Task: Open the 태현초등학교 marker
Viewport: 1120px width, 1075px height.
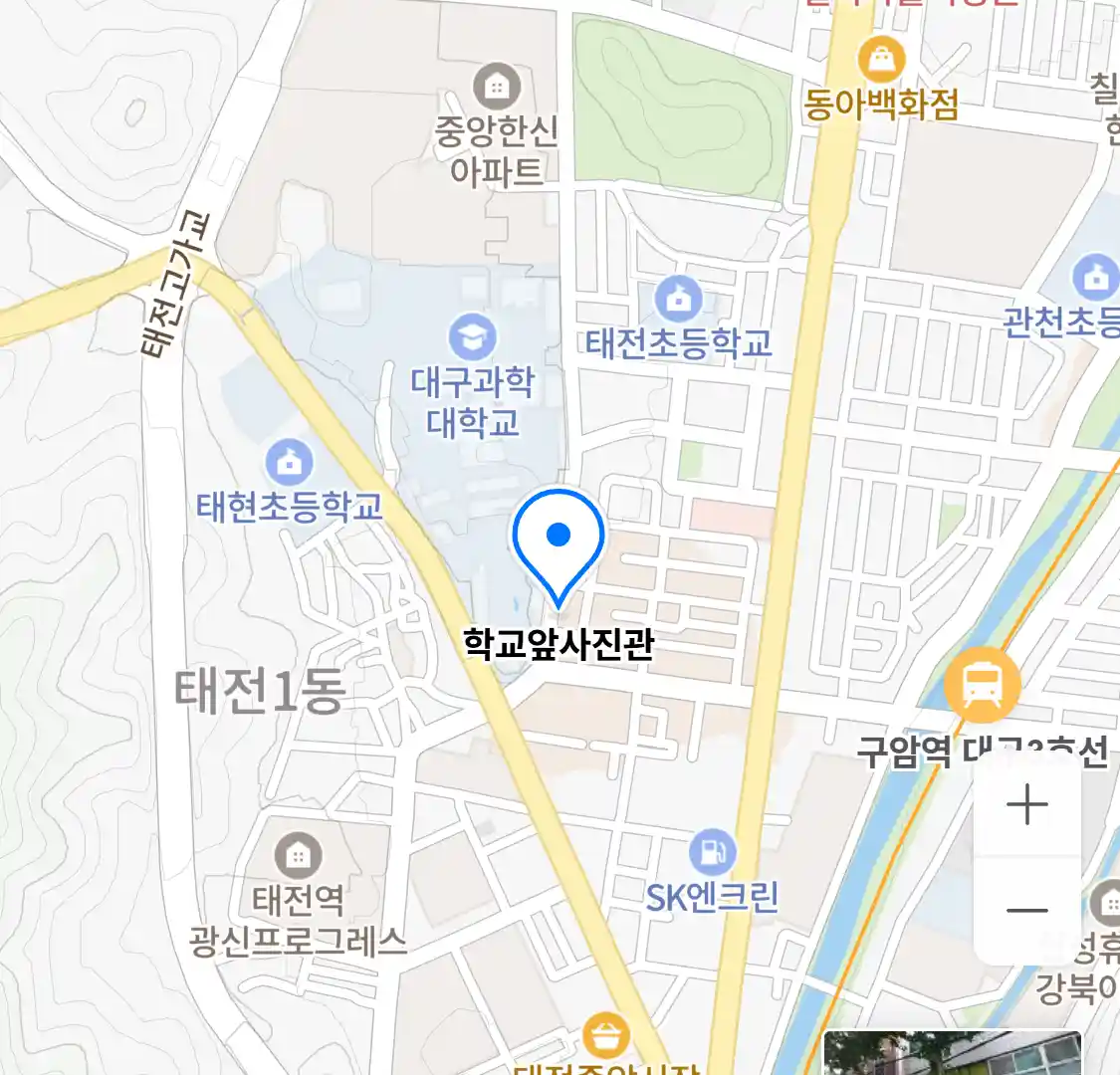Action: (x=290, y=463)
